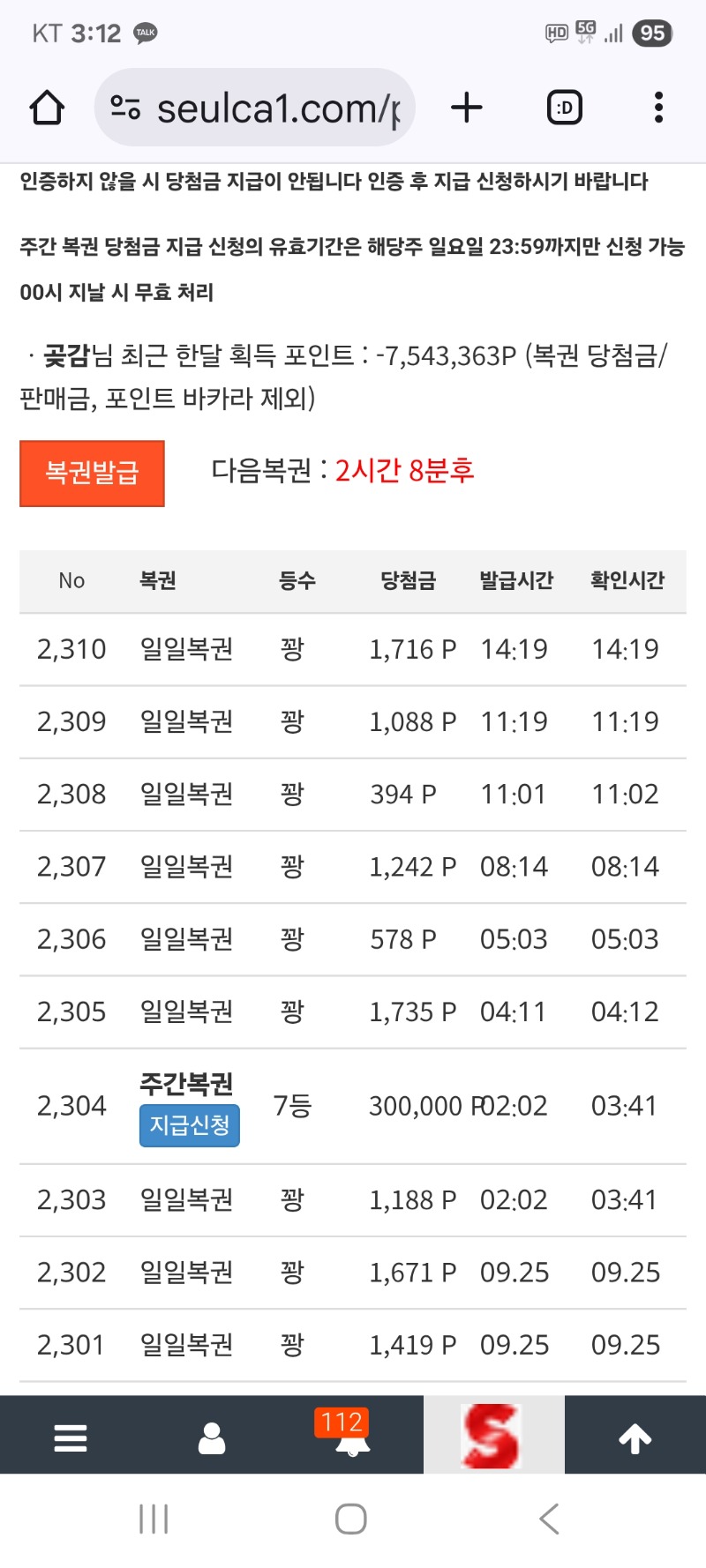Open the hamburger menu in bottom bar
This screenshot has height=1568, width=706.
[71, 1437]
